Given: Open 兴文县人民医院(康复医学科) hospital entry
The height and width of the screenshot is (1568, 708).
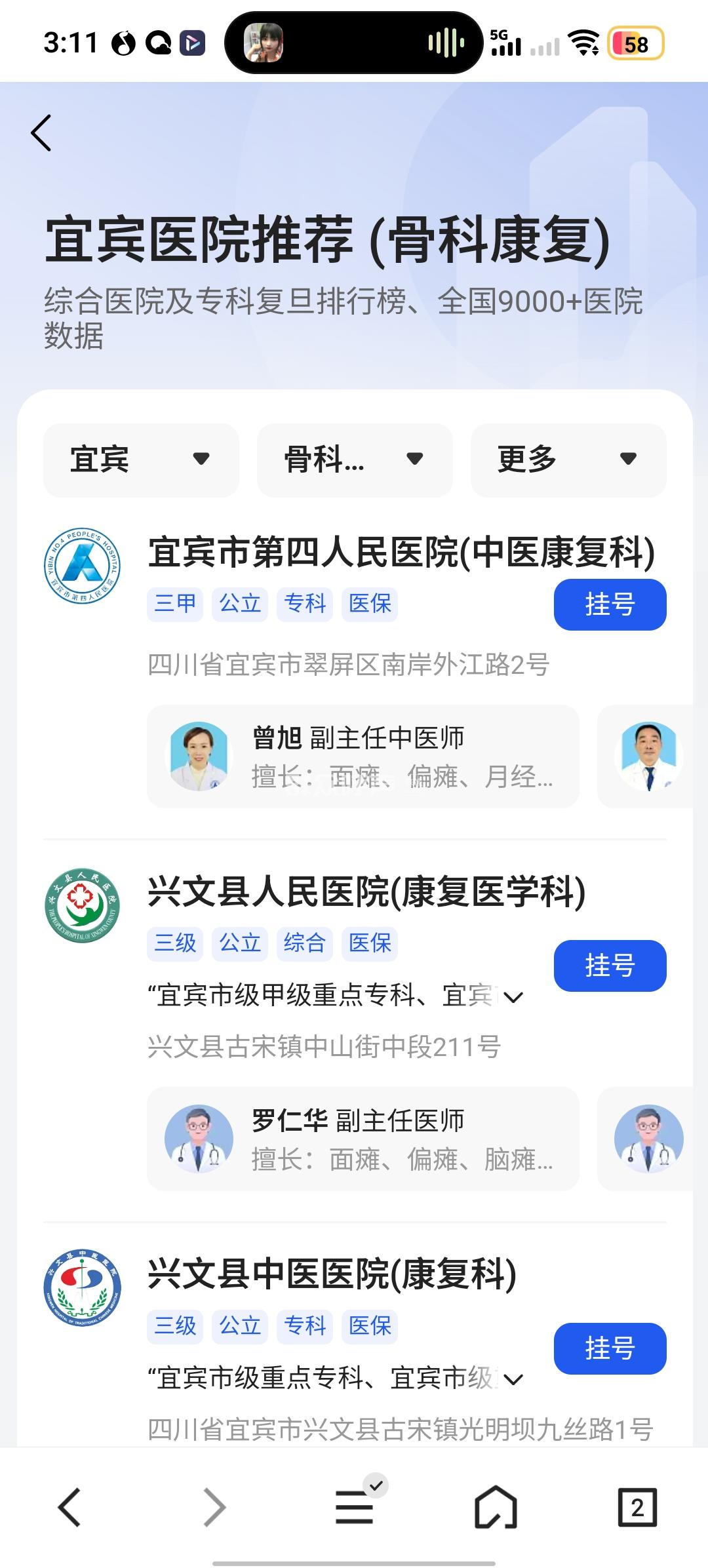Looking at the screenshot, I should point(366,892).
